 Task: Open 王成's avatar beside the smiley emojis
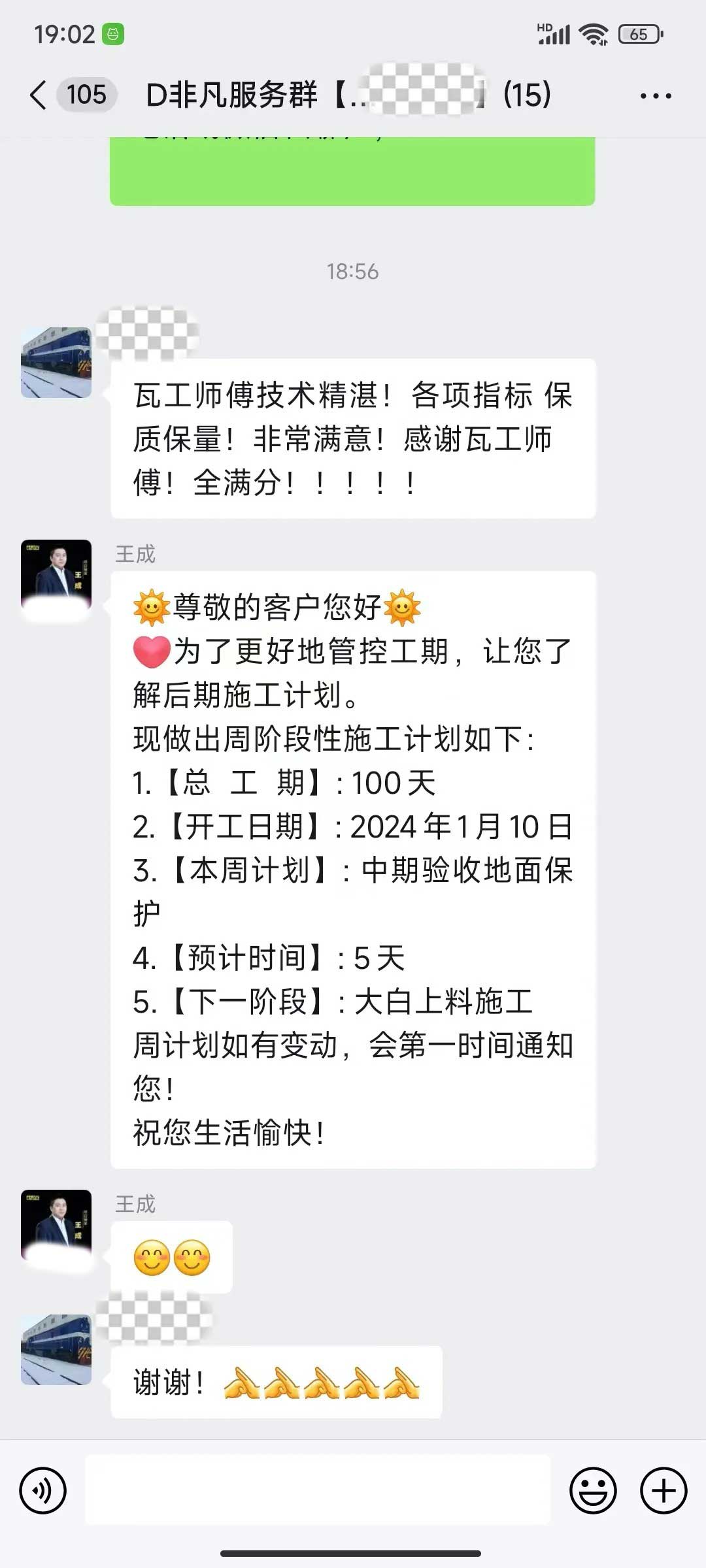56,1224
